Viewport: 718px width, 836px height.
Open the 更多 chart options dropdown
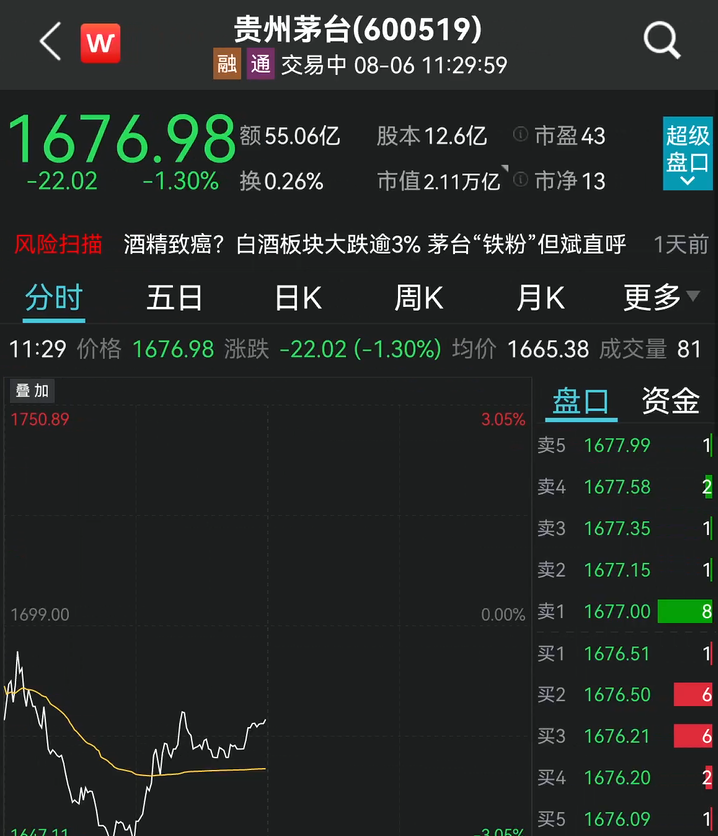652,298
